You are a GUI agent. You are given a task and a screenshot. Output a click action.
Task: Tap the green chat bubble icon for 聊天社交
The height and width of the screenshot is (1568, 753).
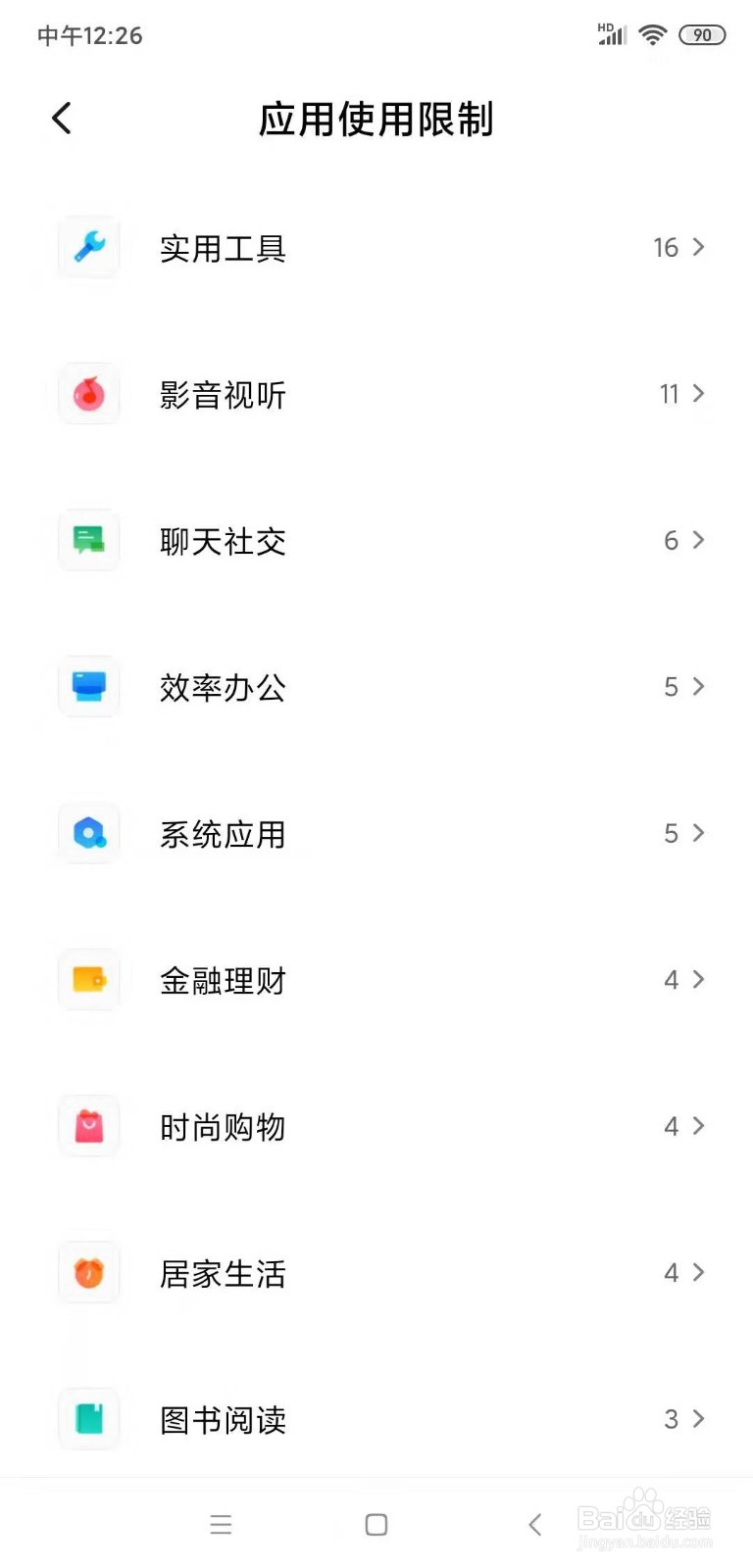[x=88, y=540]
